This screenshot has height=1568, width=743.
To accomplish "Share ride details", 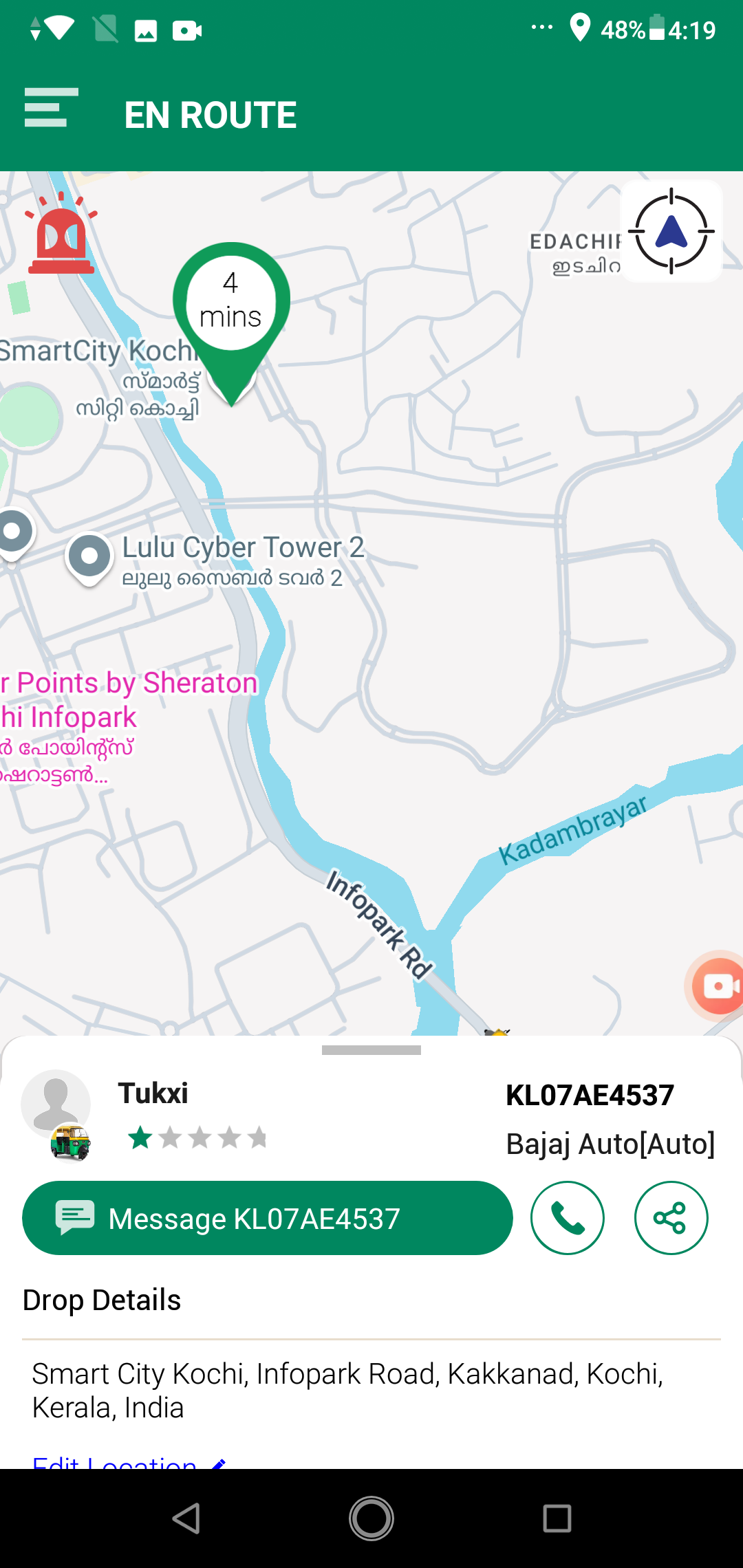I will [670, 1218].
